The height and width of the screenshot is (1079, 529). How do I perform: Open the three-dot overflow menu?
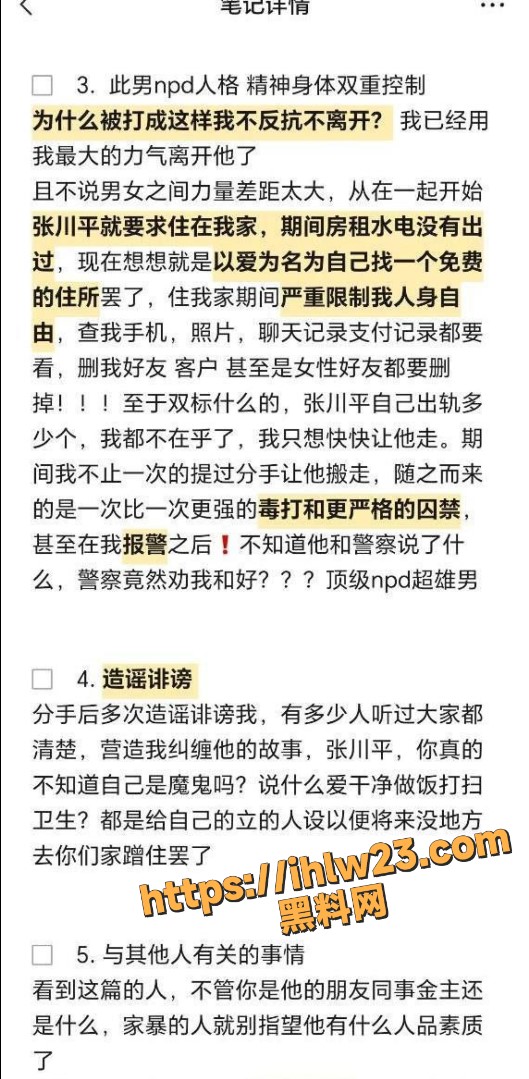pos(492,6)
